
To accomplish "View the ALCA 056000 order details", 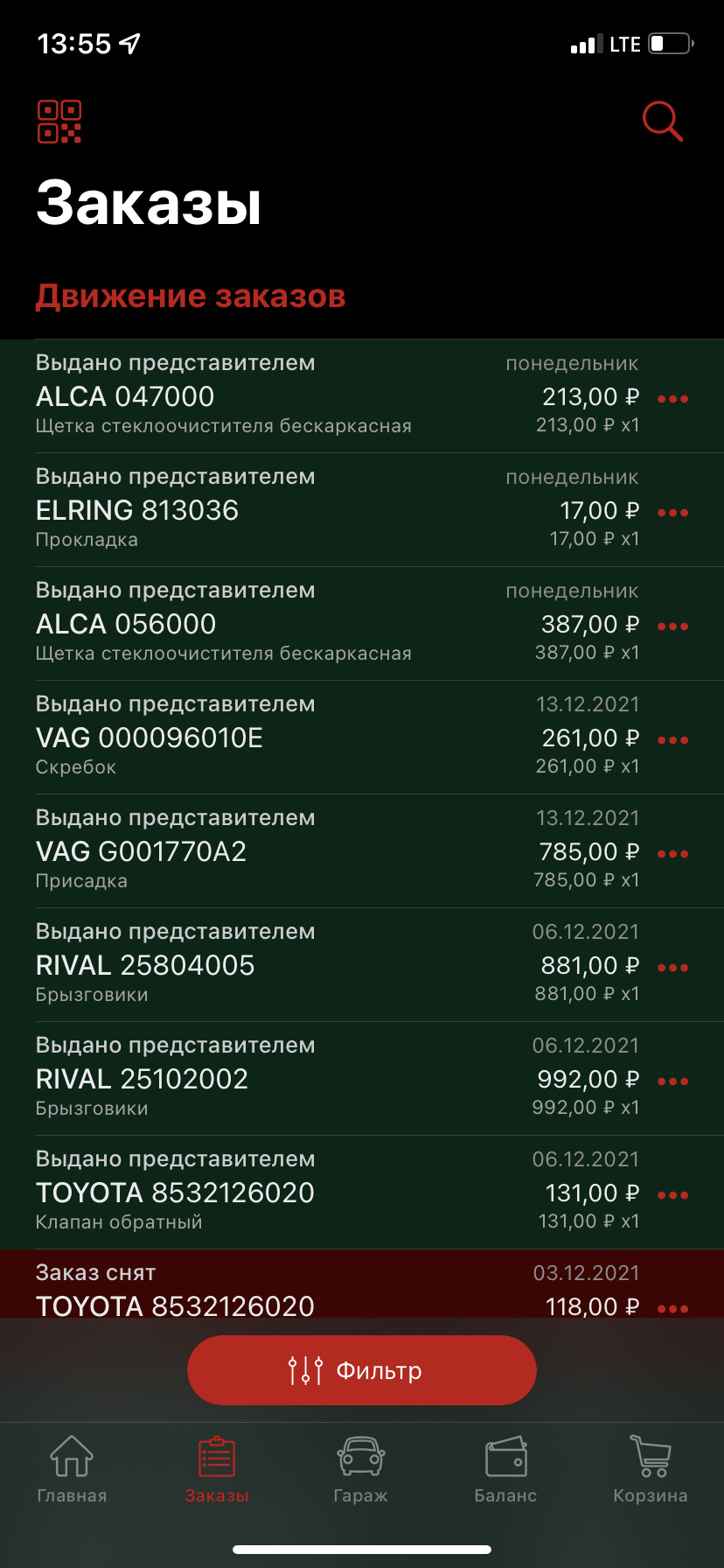I will coord(262,624).
